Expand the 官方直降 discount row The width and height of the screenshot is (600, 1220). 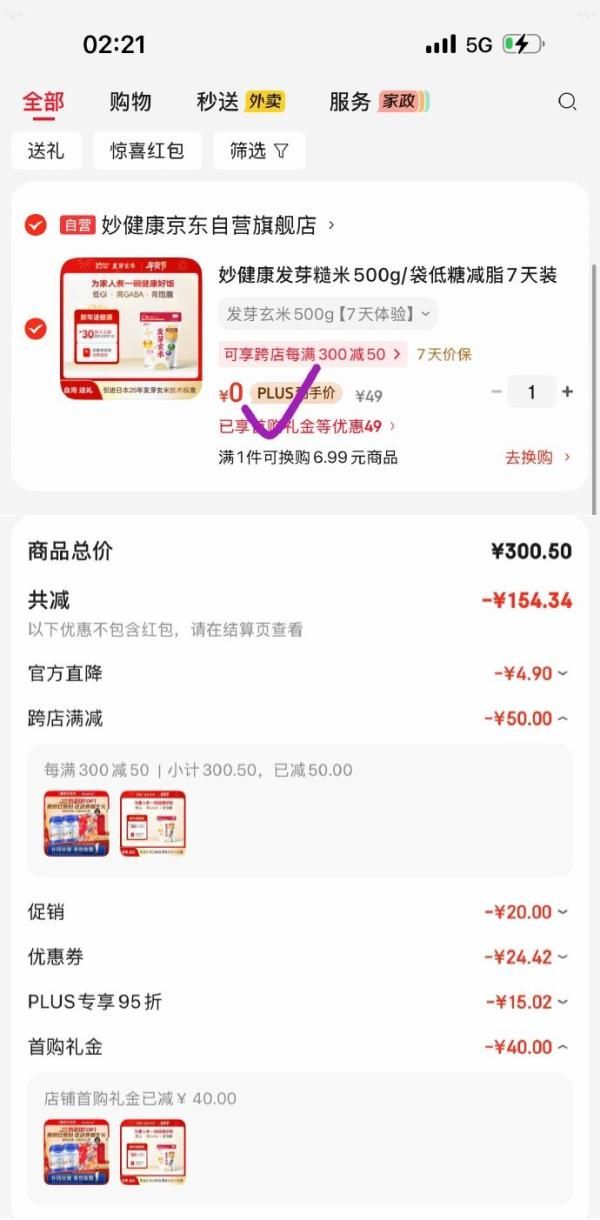pyautogui.click(x=531, y=673)
